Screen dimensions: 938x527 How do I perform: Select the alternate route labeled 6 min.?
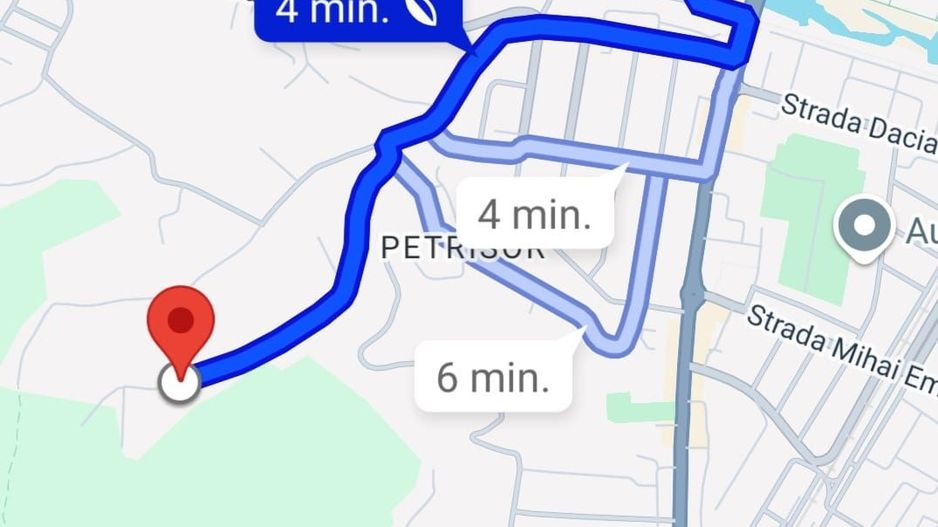click(x=493, y=377)
